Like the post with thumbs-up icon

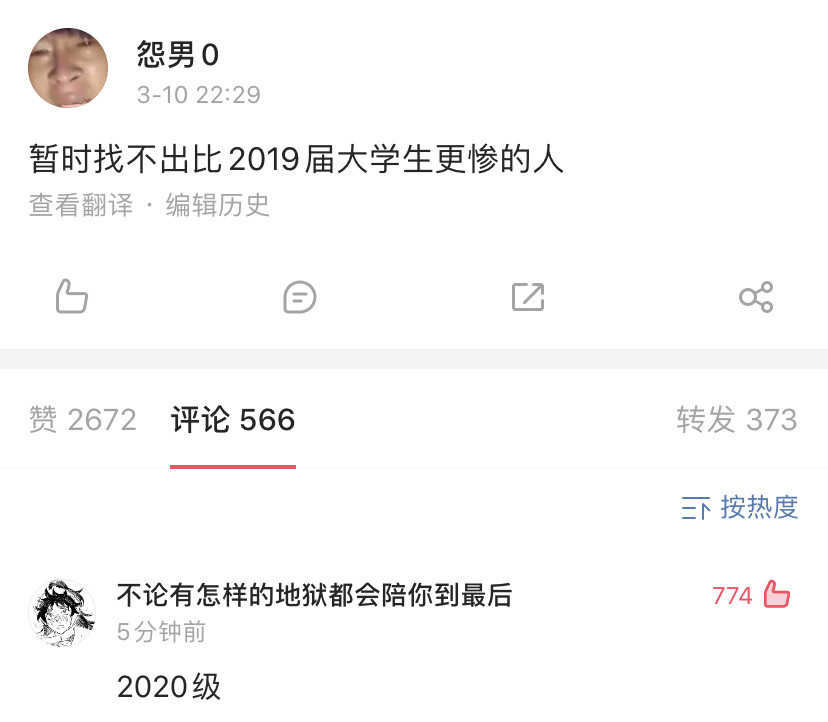(x=72, y=297)
